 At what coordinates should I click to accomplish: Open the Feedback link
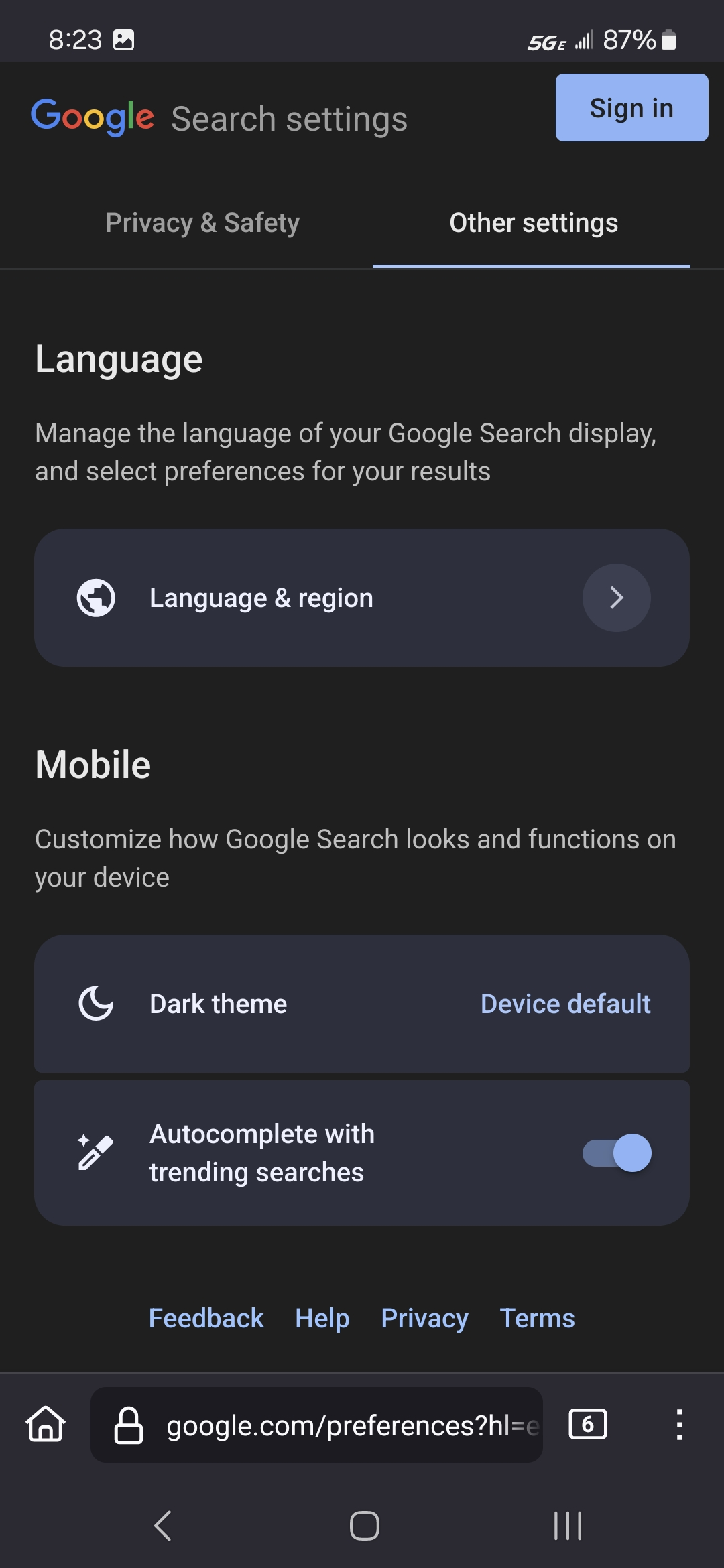[x=206, y=1318]
